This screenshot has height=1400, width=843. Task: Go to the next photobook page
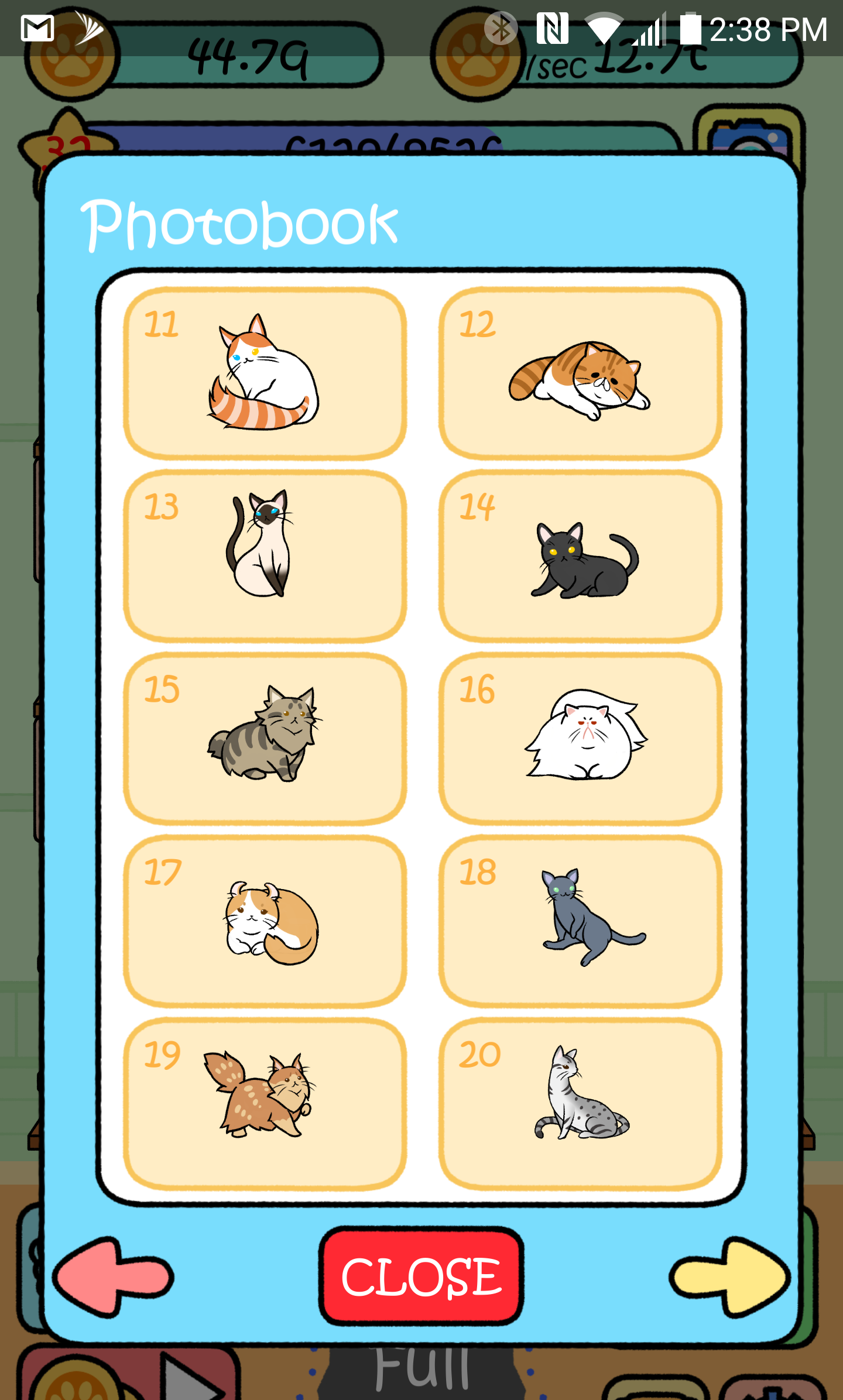(x=729, y=1277)
